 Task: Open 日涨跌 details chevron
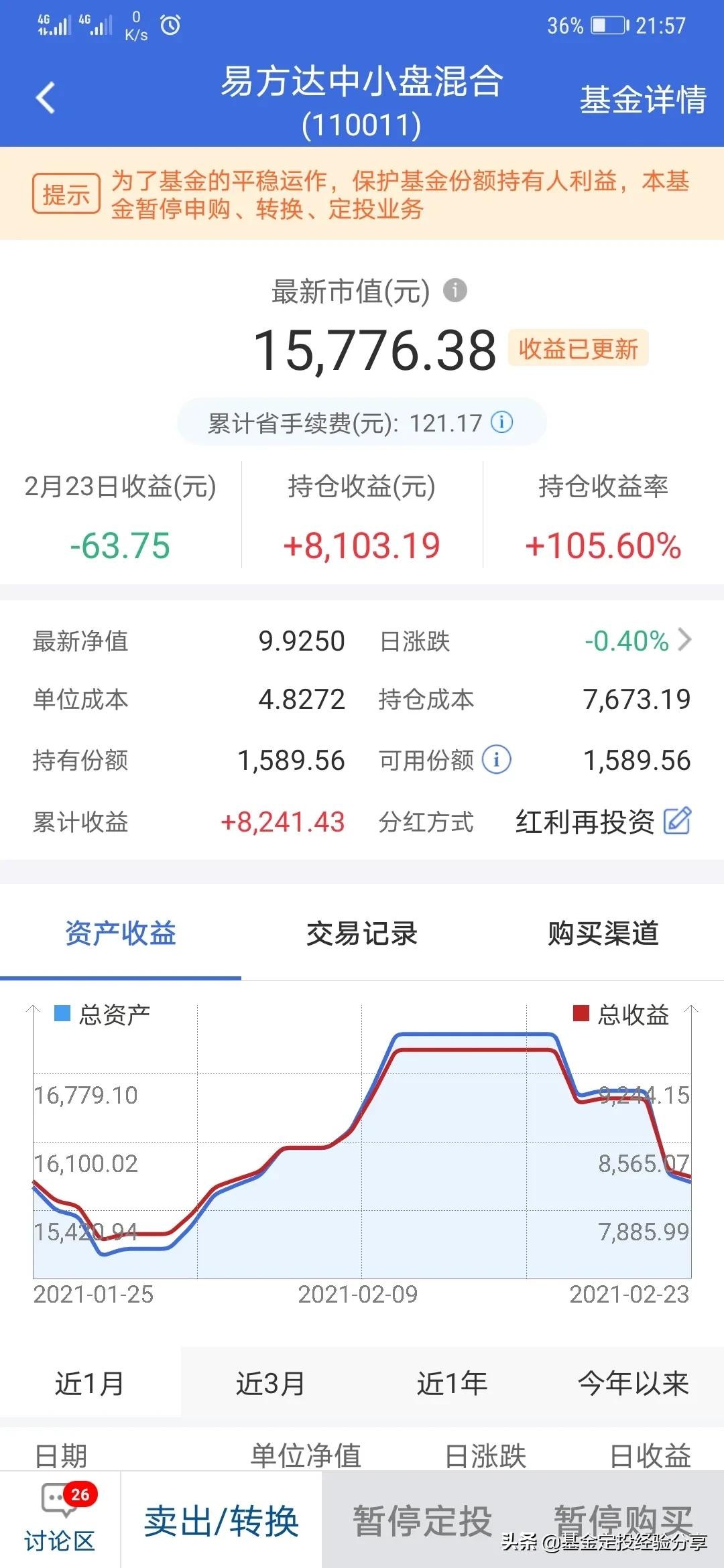pos(684,640)
